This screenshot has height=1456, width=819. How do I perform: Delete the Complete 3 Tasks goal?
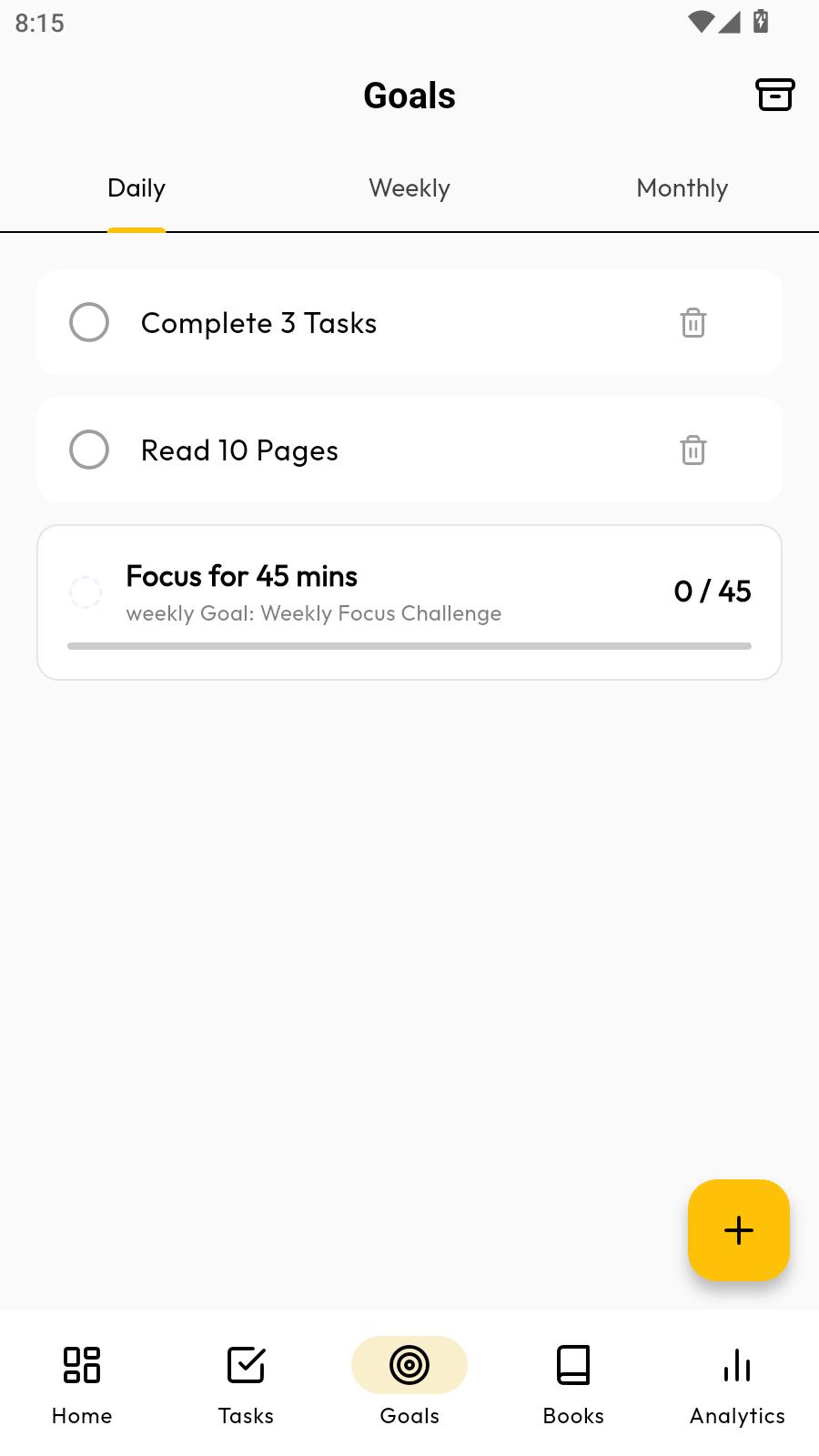point(693,322)
